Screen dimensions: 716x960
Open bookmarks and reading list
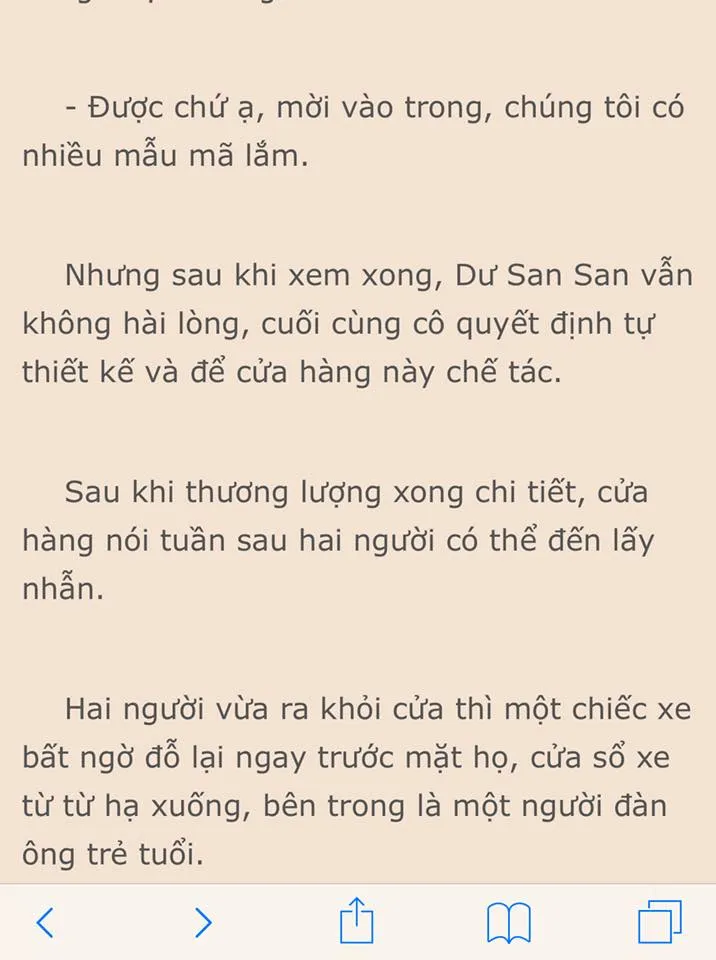(x=509, y=922)
